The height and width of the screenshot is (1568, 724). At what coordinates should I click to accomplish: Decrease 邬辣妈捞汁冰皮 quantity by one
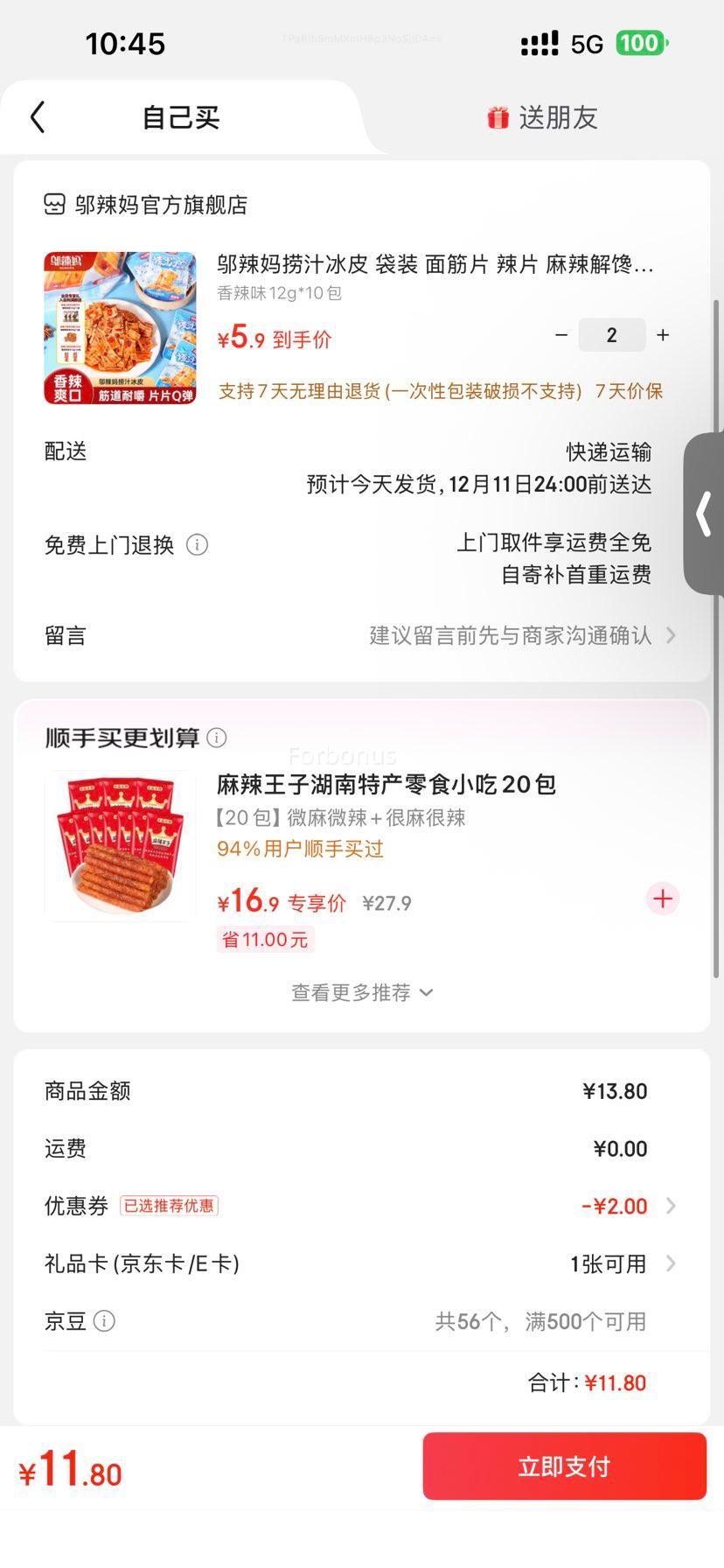tap(561, 335)
